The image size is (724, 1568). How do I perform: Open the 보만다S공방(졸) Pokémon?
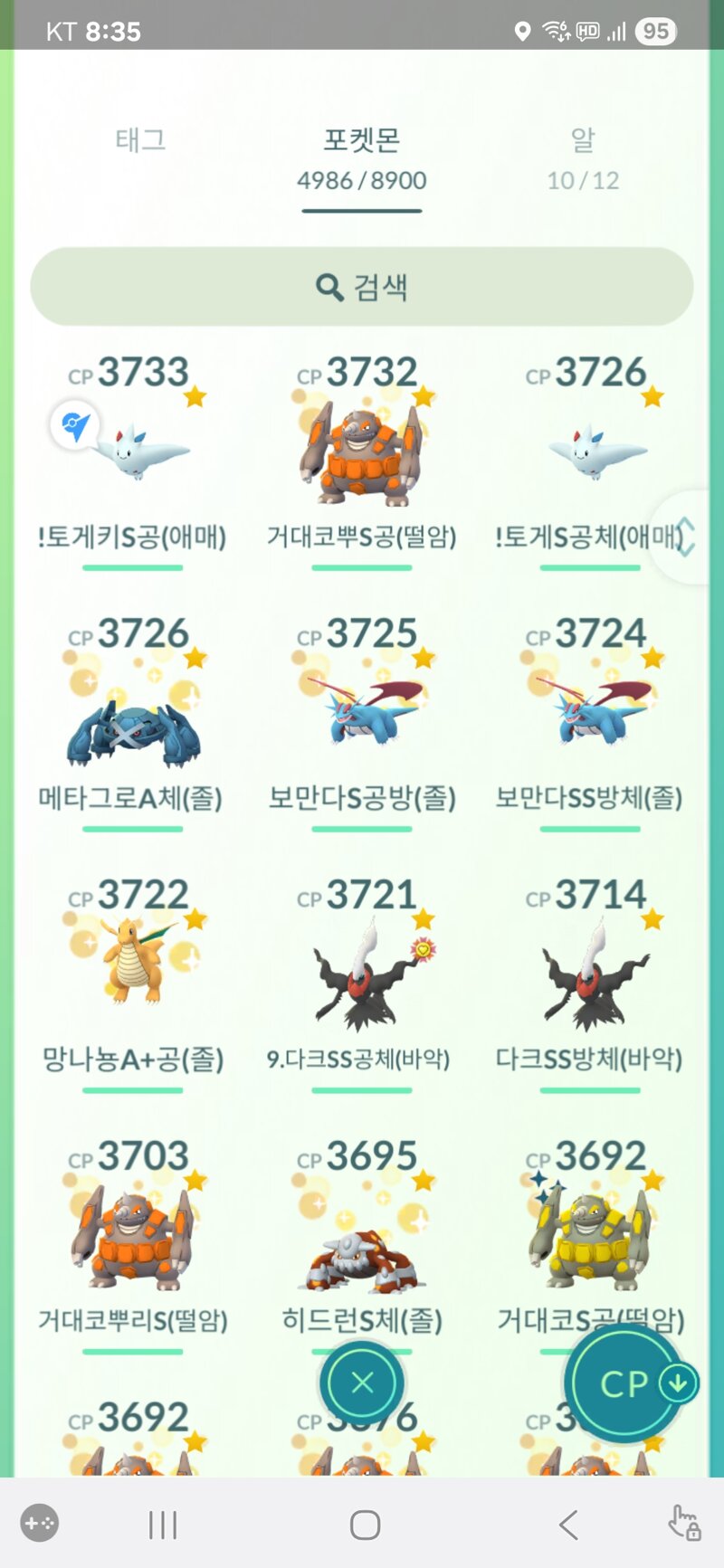click(361, 723)
